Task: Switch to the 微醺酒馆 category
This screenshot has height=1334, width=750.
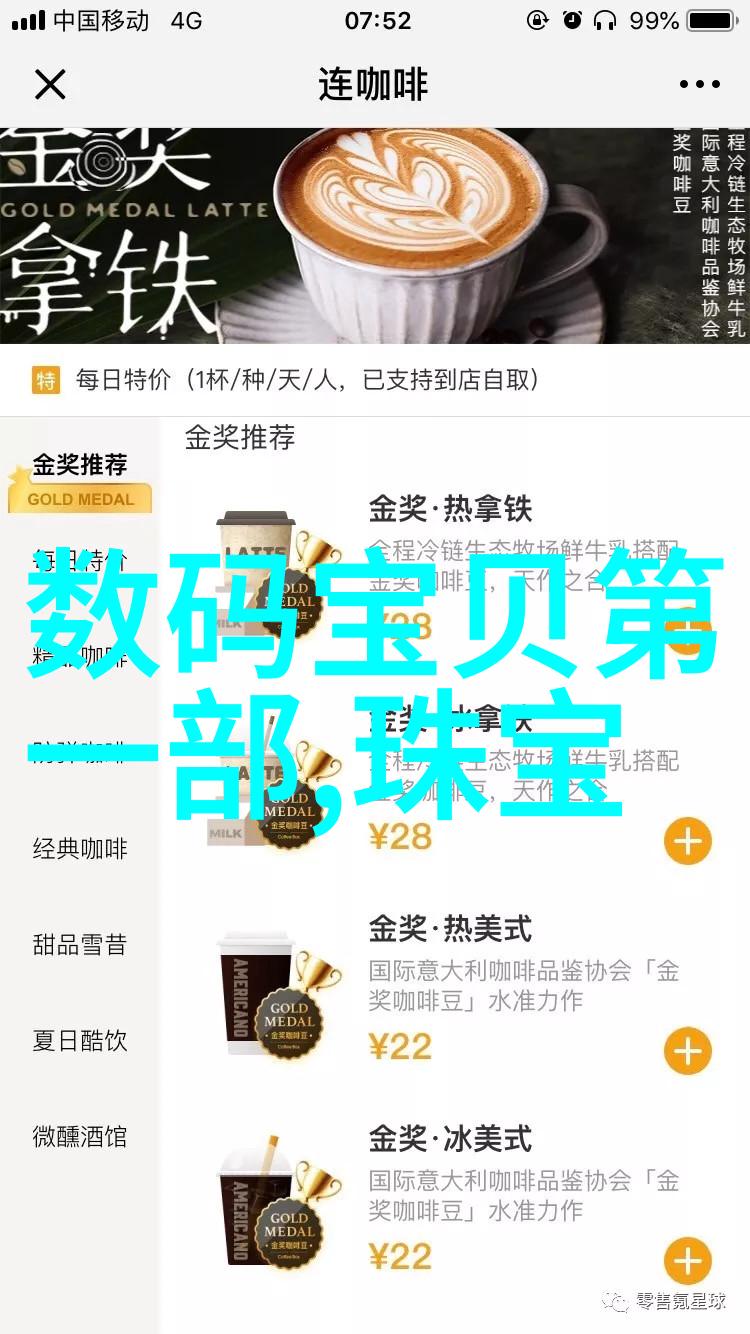Action: tap(80, 1137)
